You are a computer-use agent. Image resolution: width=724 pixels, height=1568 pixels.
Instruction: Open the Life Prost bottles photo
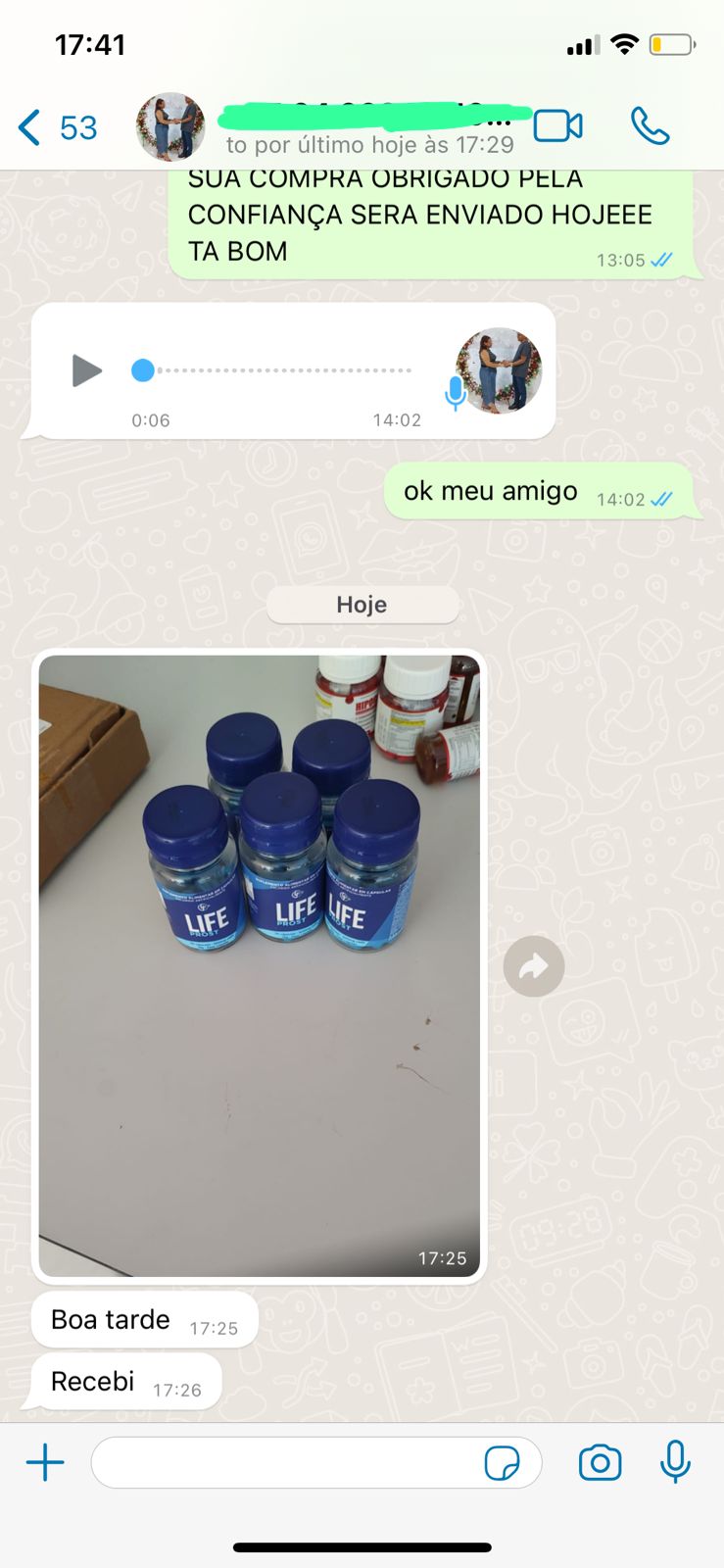(259, 965)
